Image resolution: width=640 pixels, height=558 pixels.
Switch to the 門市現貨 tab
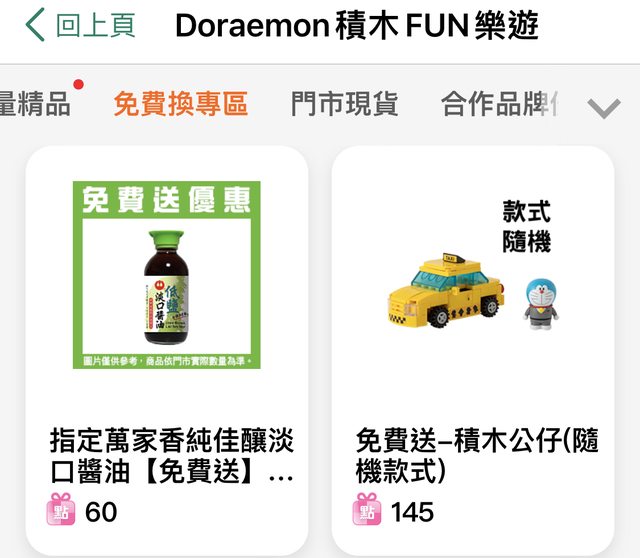click(x=344, y=104)
